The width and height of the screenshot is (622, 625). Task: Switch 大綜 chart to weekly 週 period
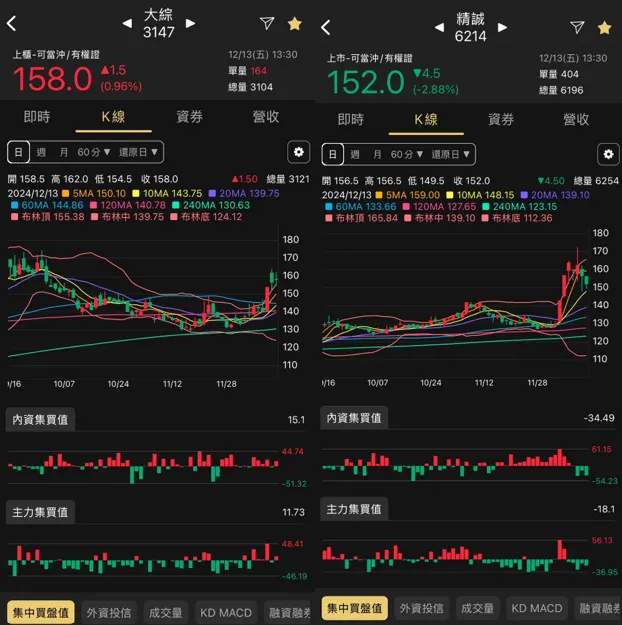click(41, 152)
